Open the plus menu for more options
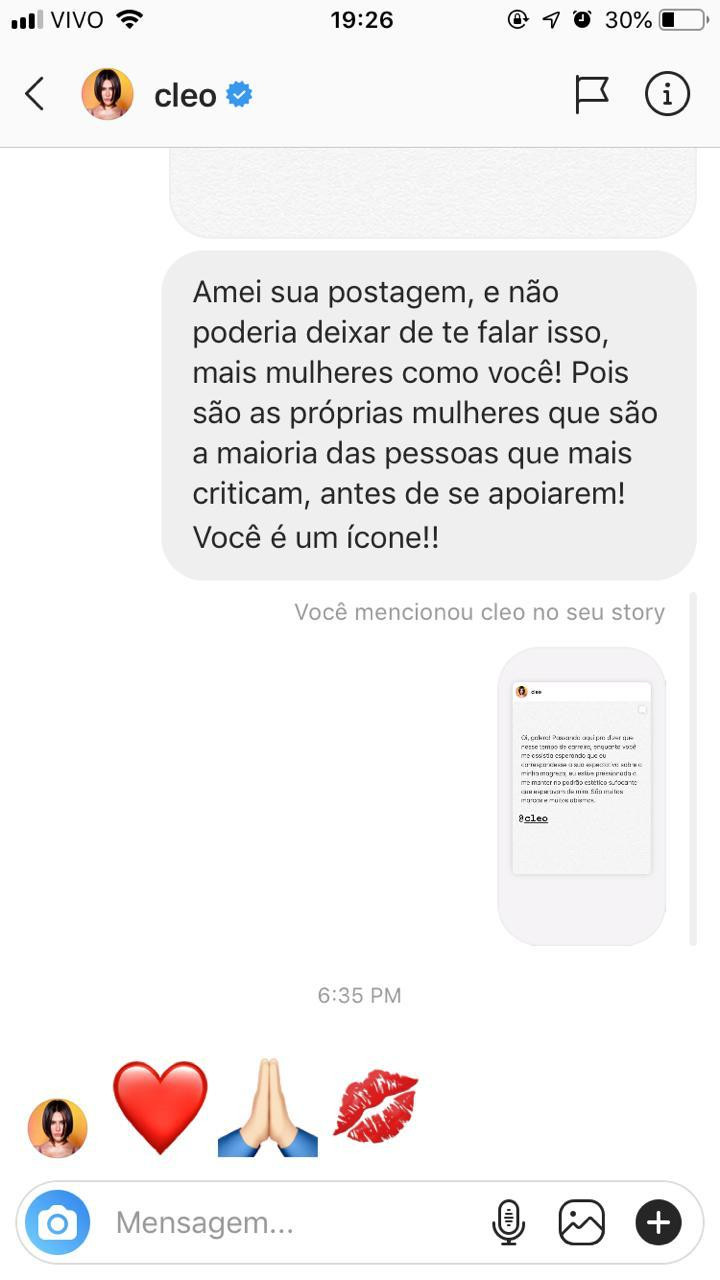Screen dimensions: 720x1280 [658, 1222]
